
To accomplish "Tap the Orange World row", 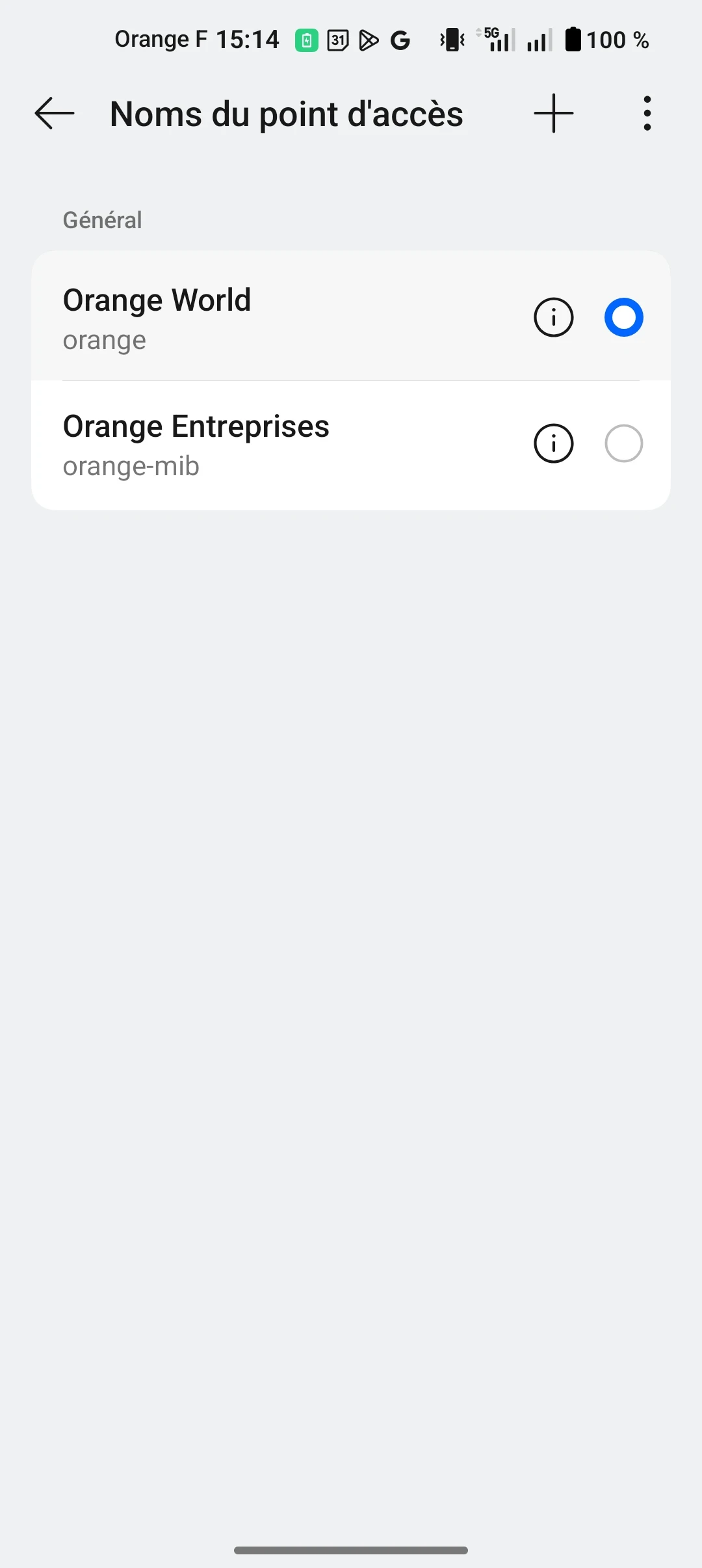I will point(260,317).
